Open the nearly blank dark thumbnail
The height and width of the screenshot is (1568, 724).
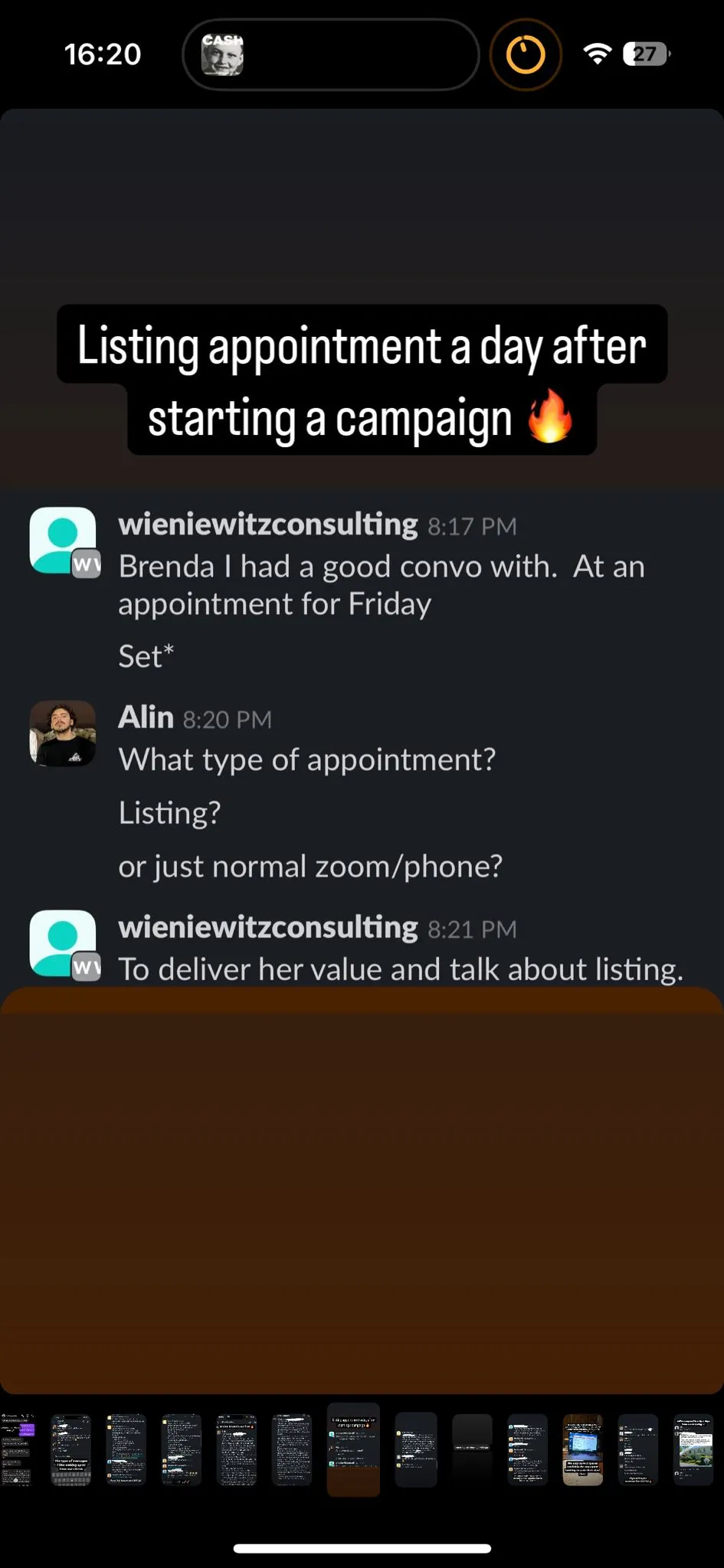(x=472, y=1432)
